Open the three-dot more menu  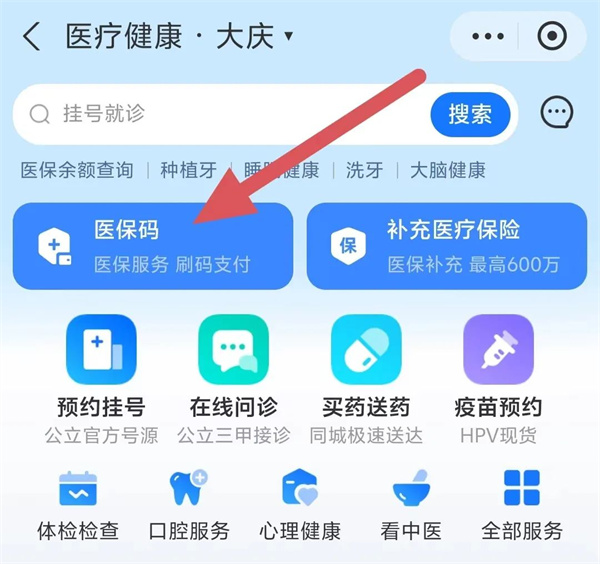click(488, 37)
